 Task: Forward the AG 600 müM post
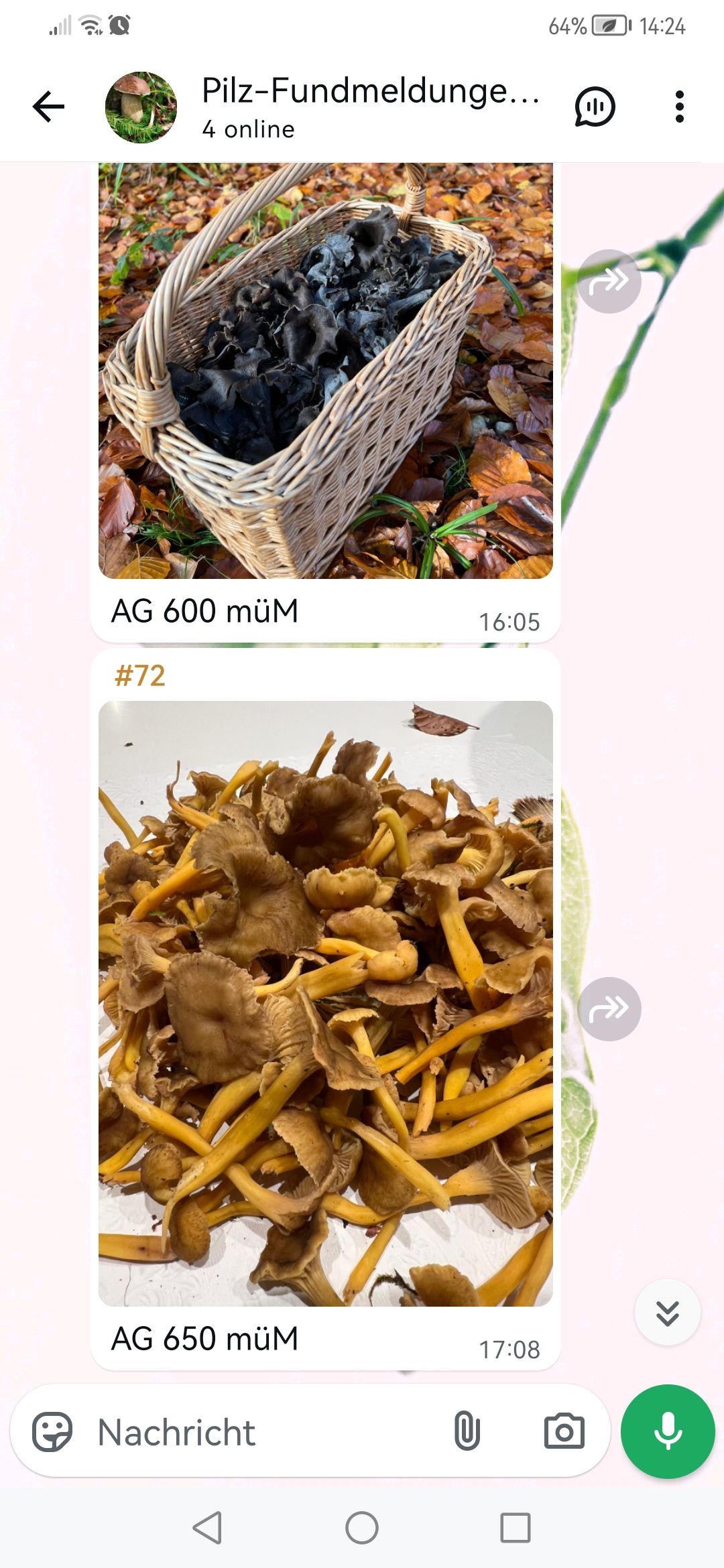click(609, 281)
